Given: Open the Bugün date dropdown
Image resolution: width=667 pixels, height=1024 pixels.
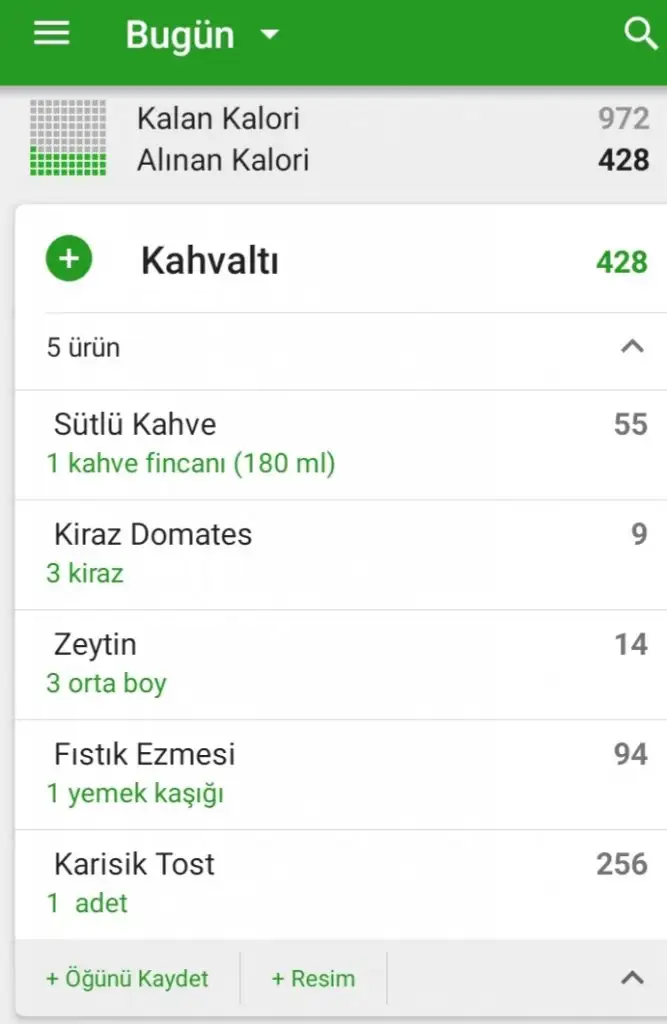Looking at the screenshot, I should coord(202,35).
